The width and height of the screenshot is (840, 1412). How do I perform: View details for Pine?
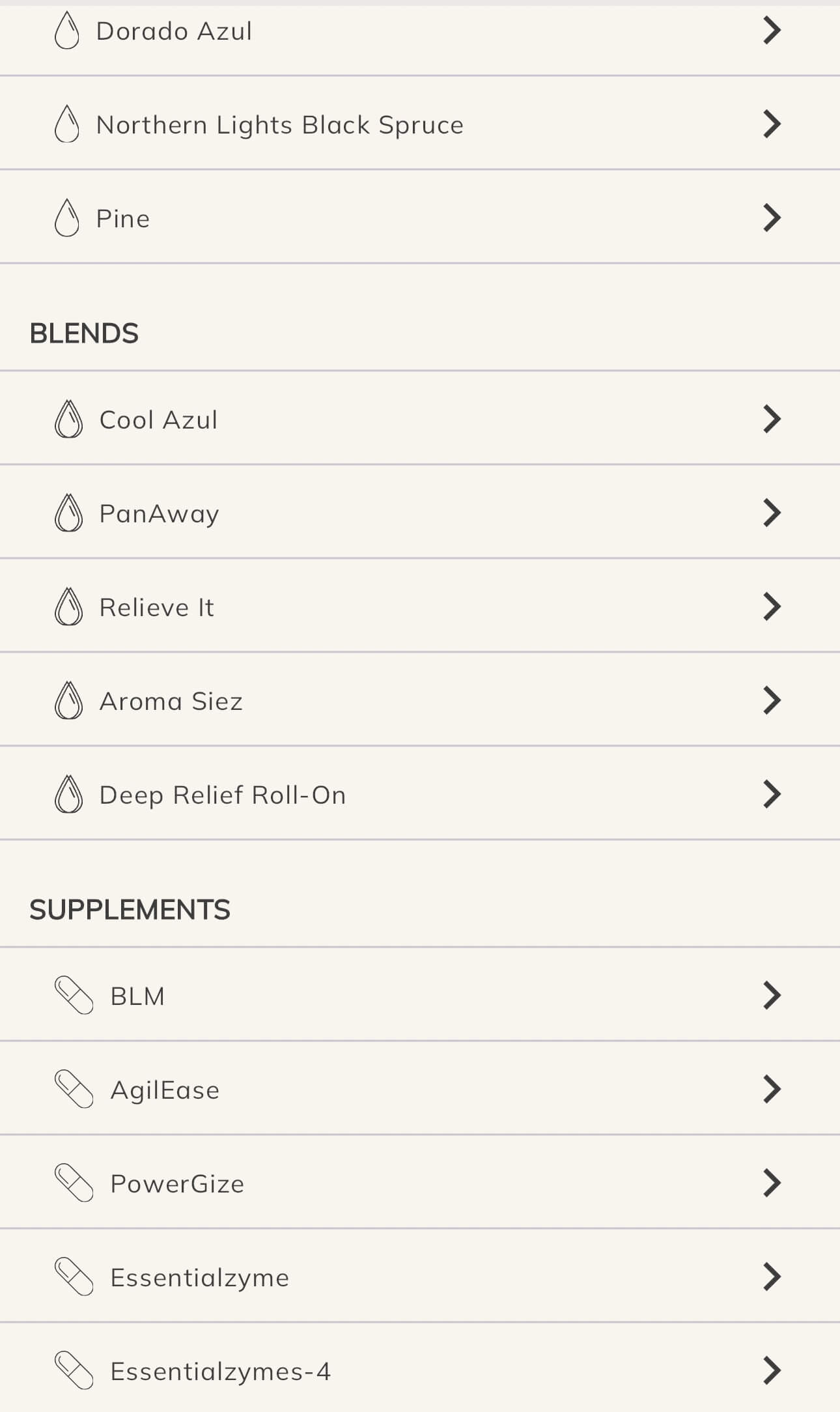point(420,217)
